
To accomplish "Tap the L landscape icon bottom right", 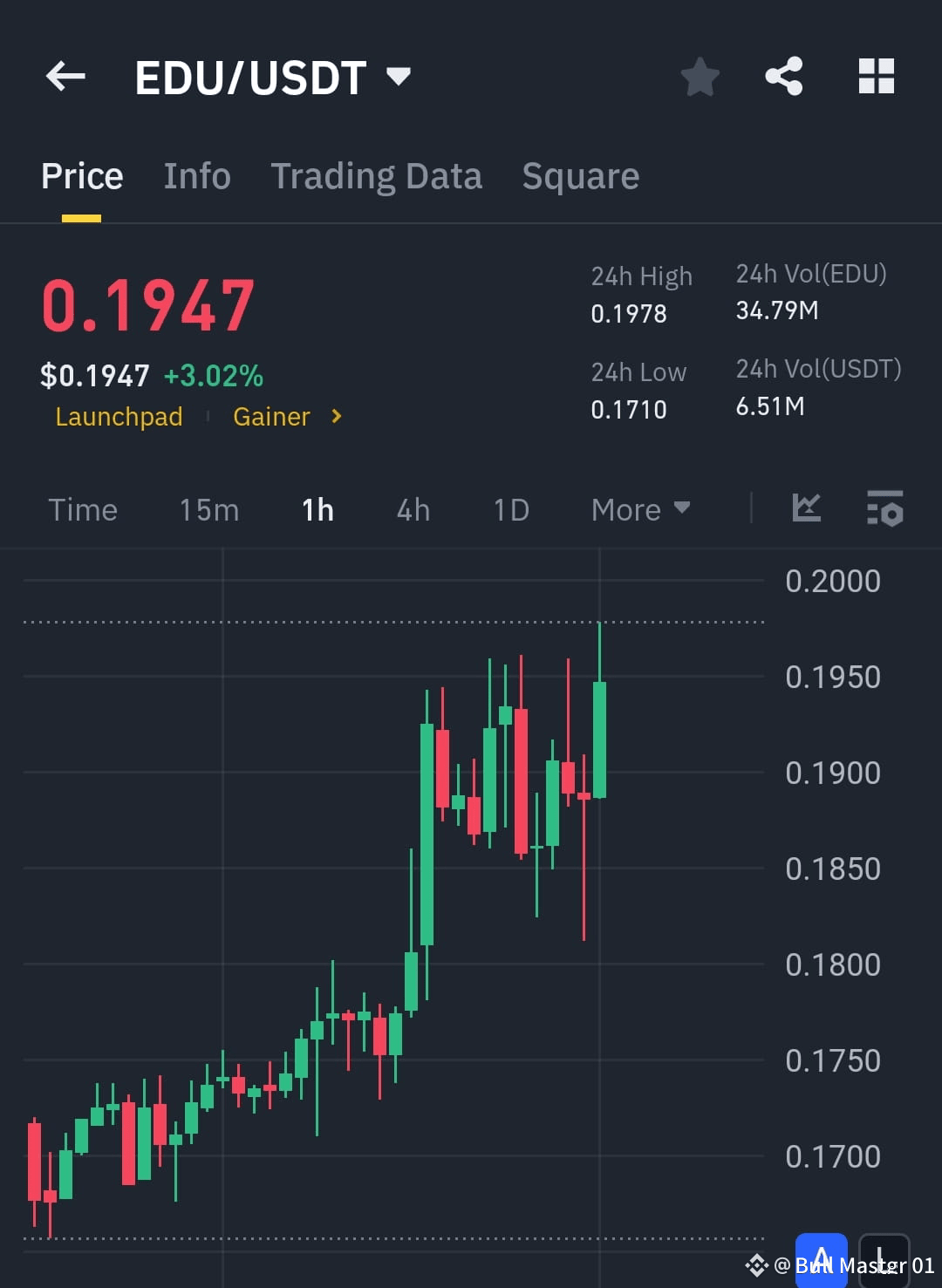I will pyautogui.click(x=884, y=1258).
